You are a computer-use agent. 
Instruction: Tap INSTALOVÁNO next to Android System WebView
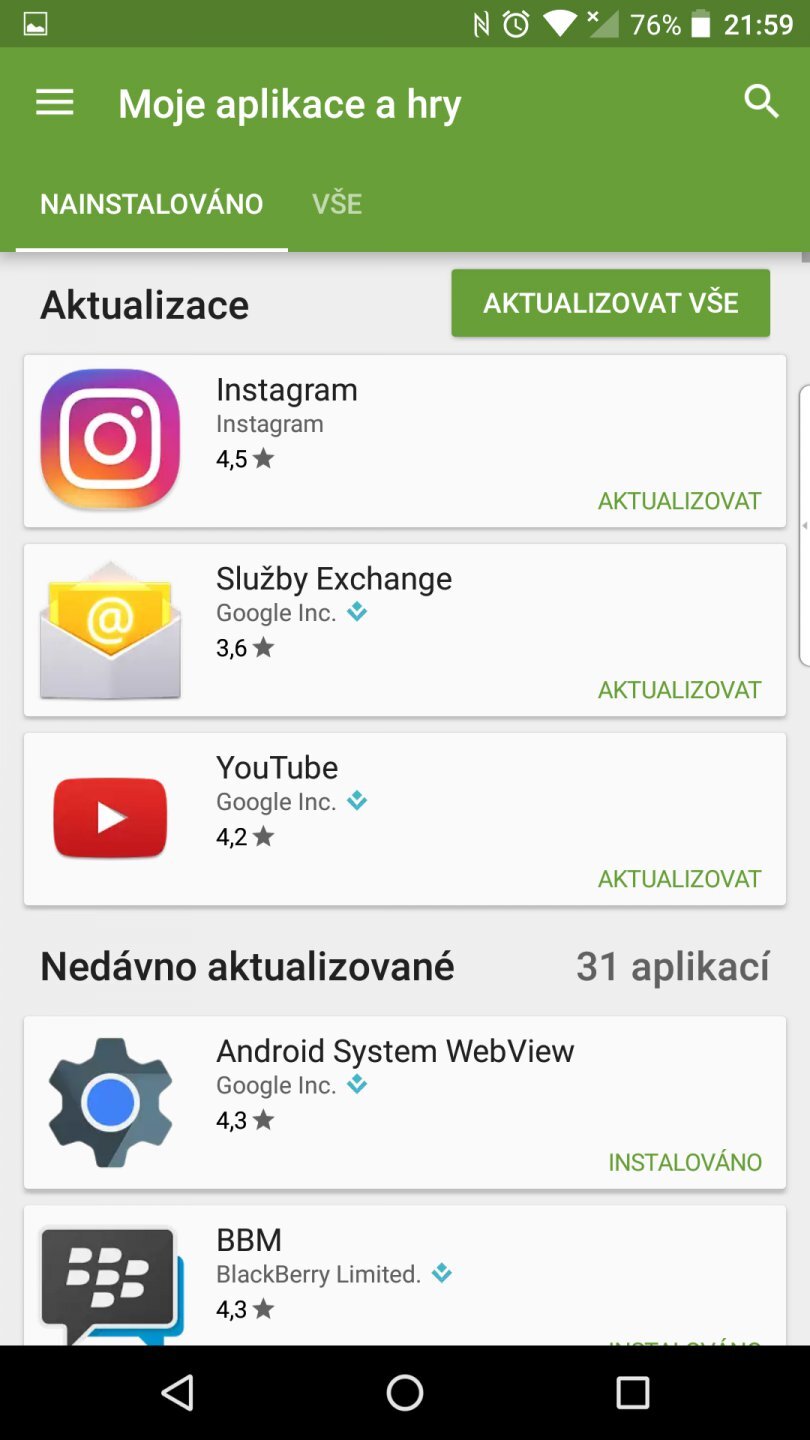coord(685,1162)
